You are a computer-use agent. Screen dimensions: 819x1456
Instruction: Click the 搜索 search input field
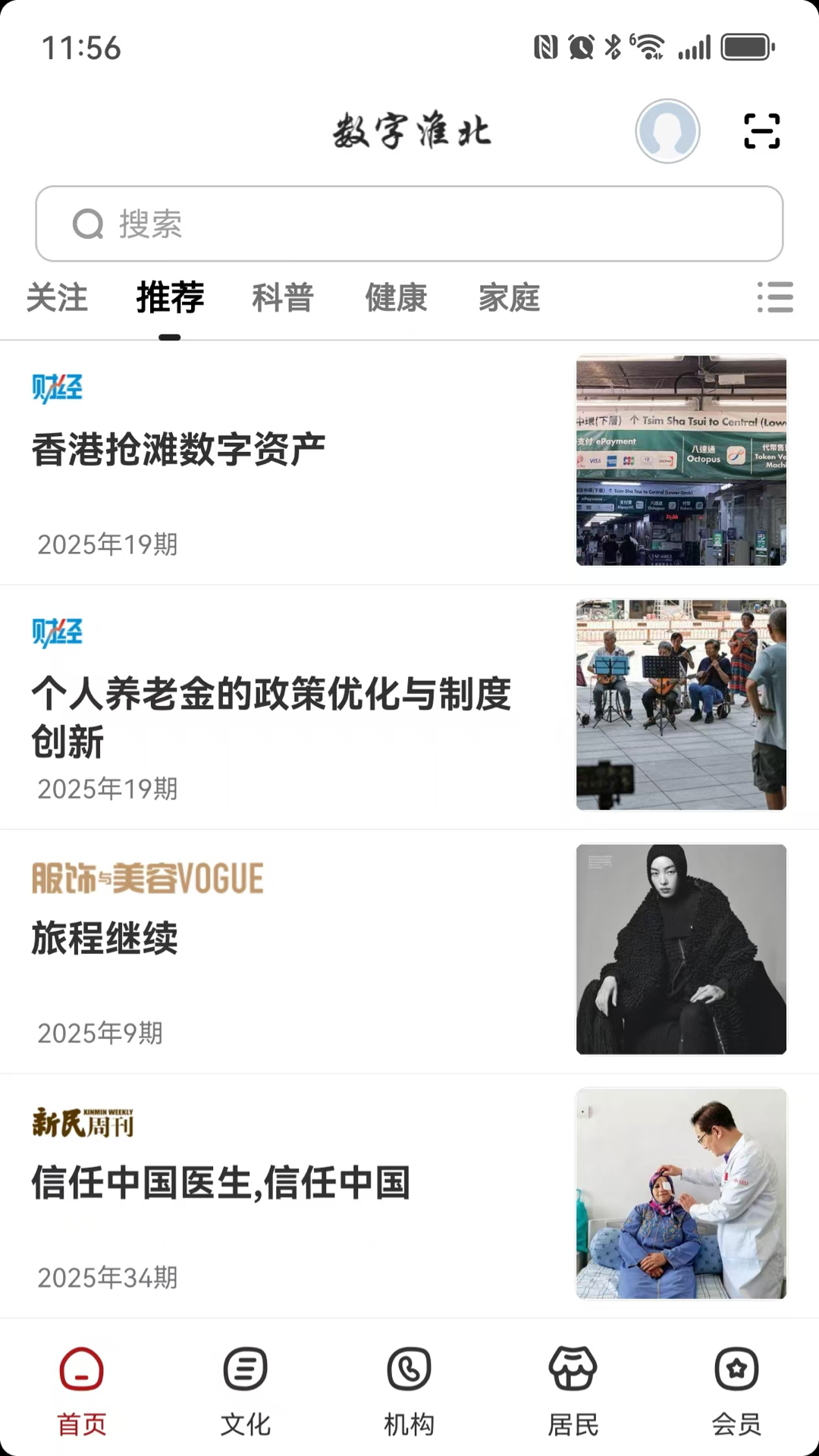pyautogui.click(x=409, y=224)
